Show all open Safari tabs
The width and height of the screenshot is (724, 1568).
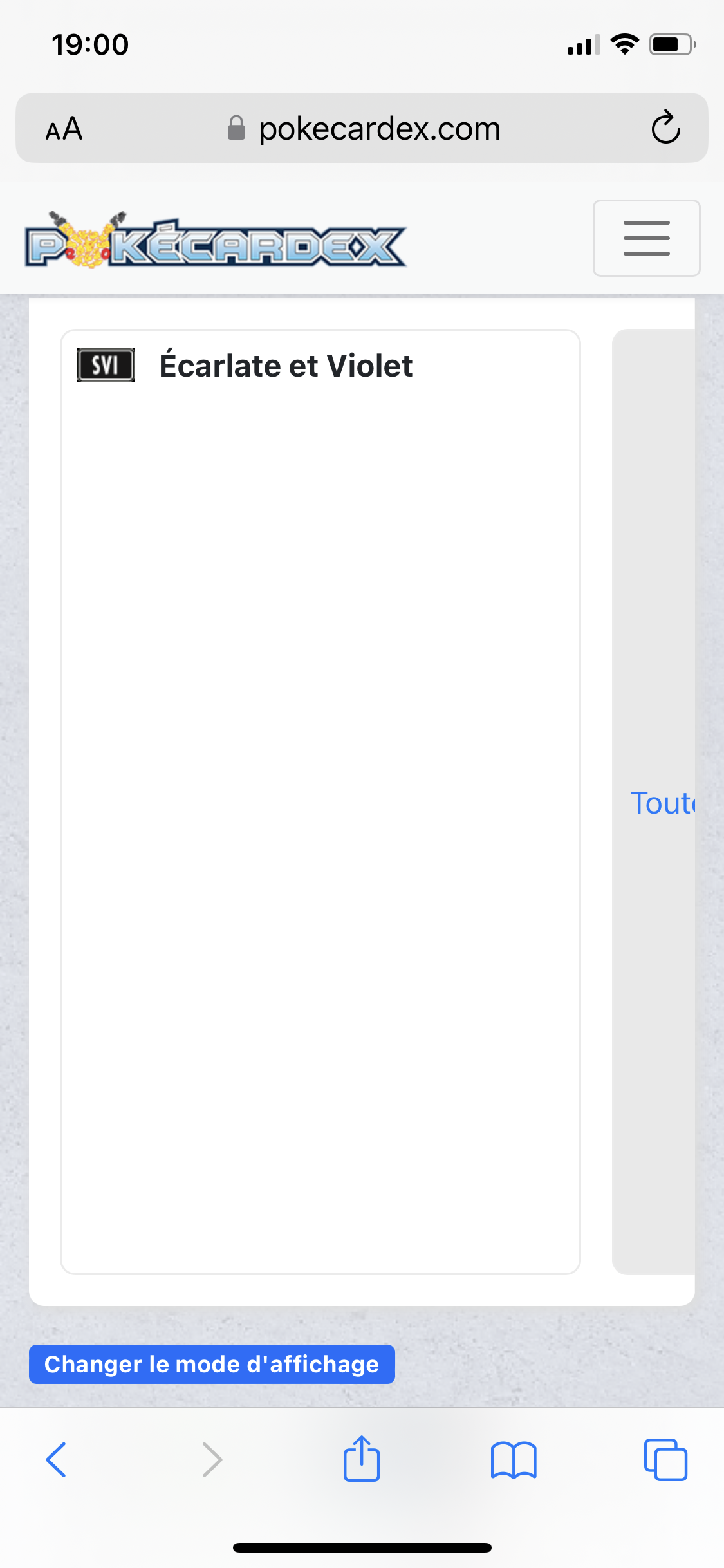[x=665, y=1459]
